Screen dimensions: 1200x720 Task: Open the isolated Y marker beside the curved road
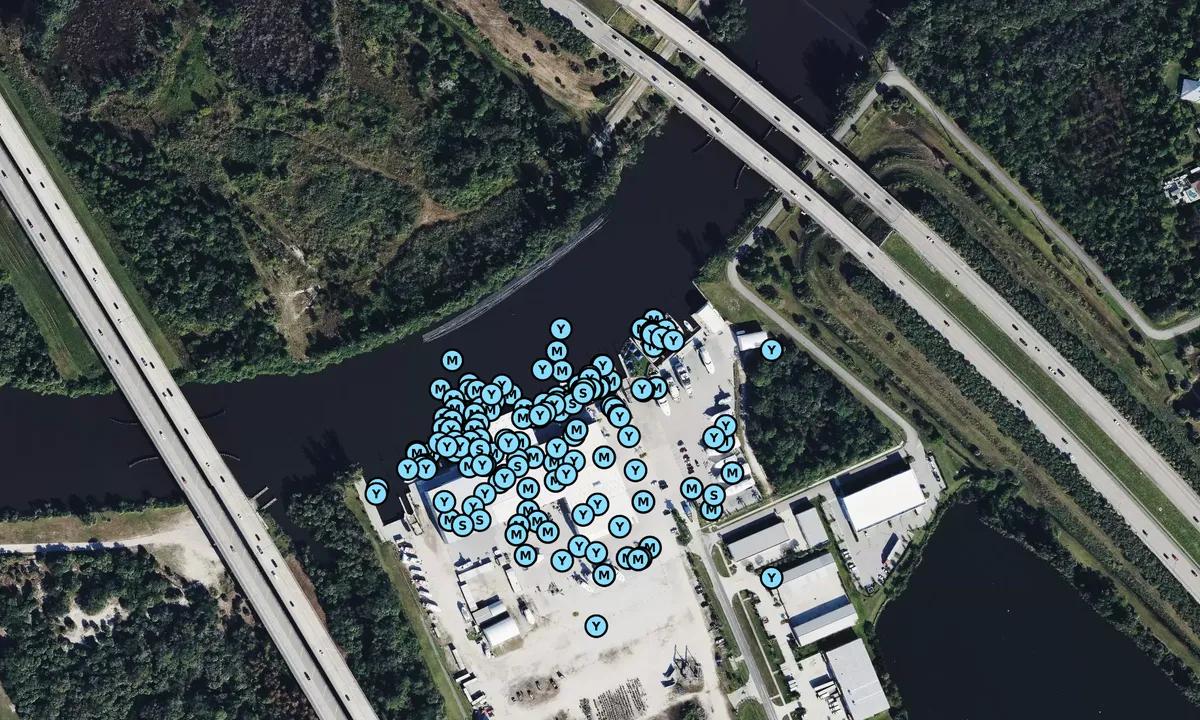pos(771,350)
